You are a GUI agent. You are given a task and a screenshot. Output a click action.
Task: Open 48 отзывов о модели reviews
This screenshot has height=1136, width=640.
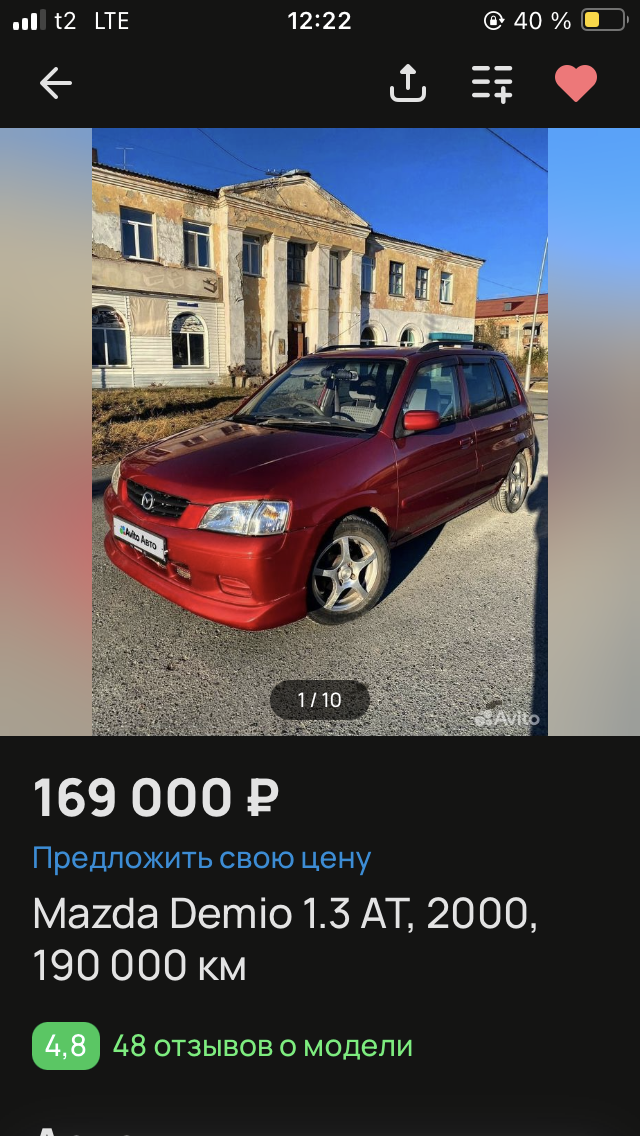click(262, 1046)
